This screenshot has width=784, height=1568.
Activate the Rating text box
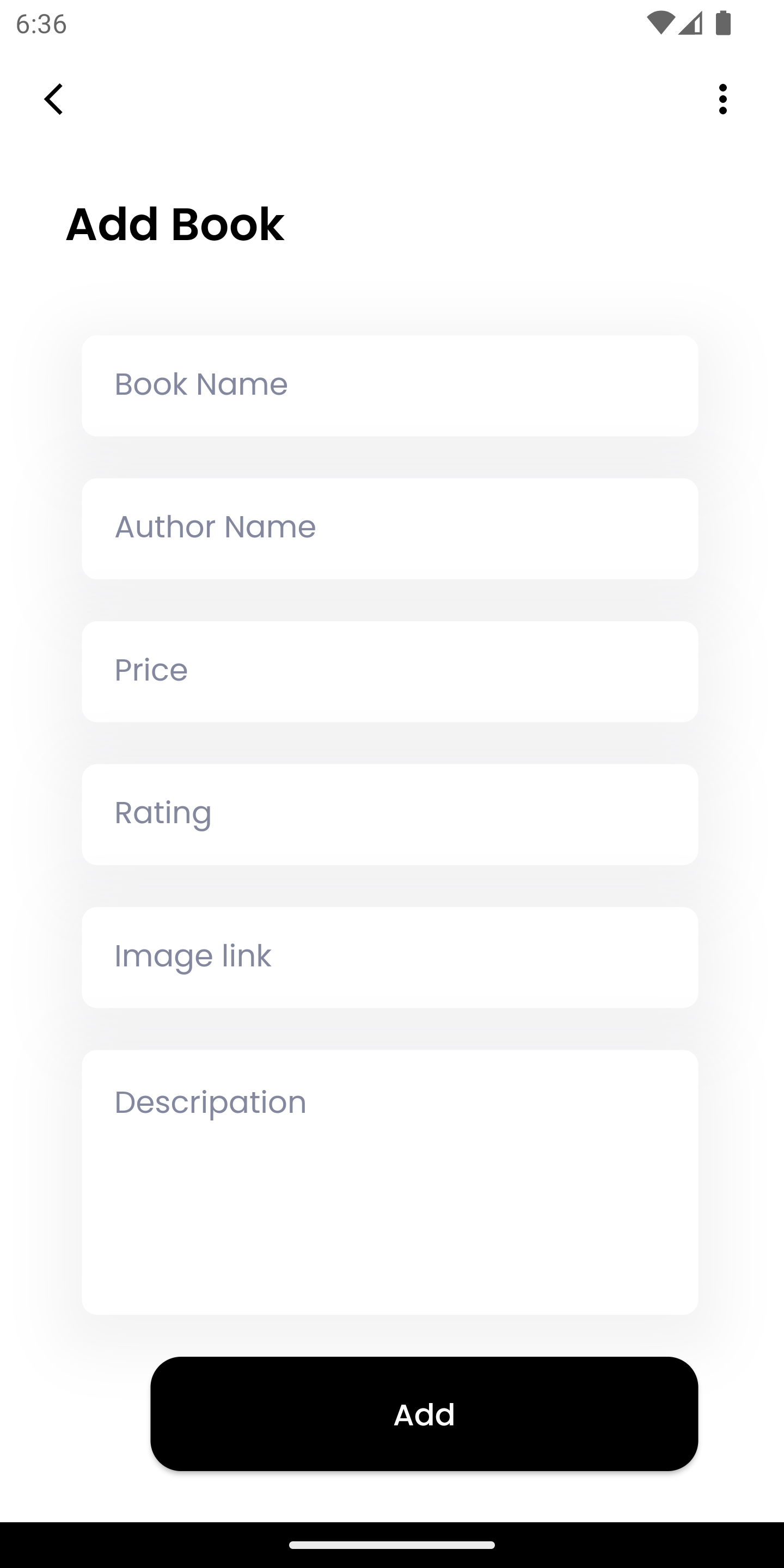(x=390, y=814)
